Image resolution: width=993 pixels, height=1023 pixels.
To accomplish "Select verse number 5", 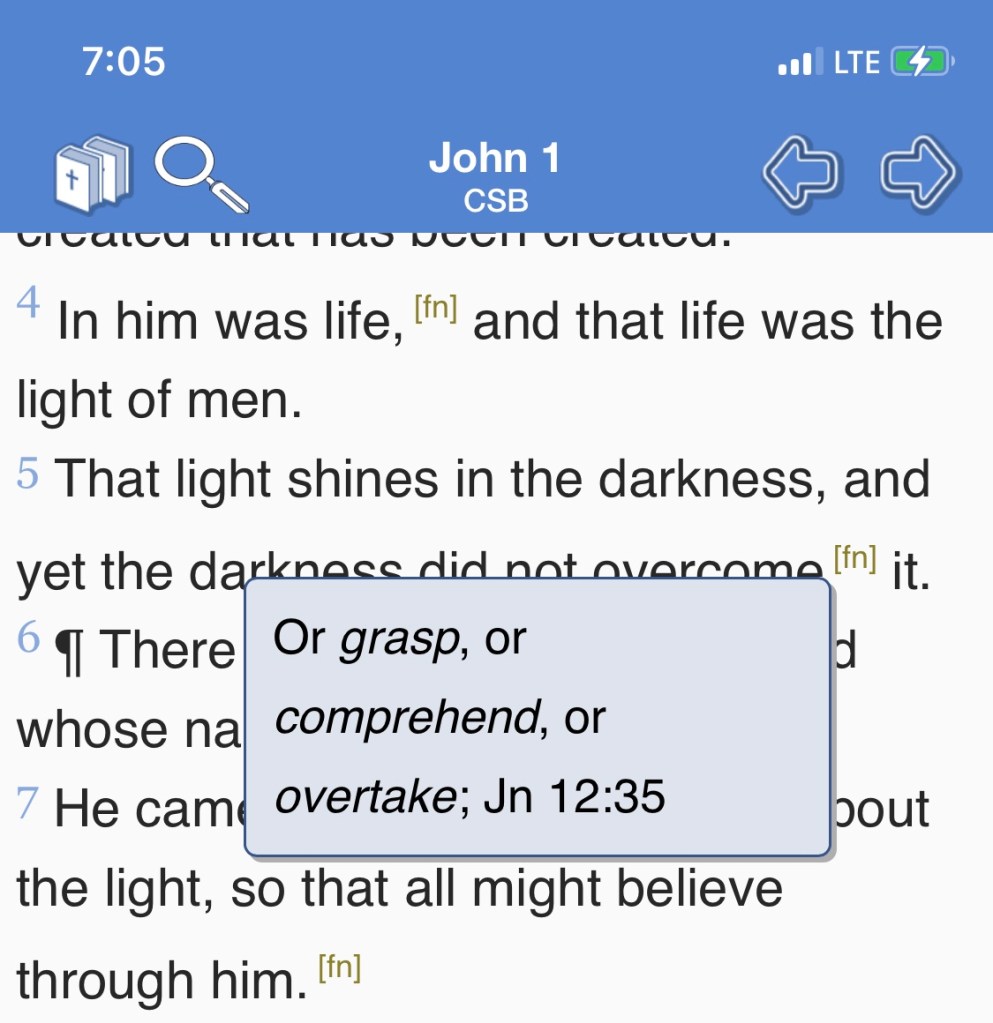I will tap(28, 475).
